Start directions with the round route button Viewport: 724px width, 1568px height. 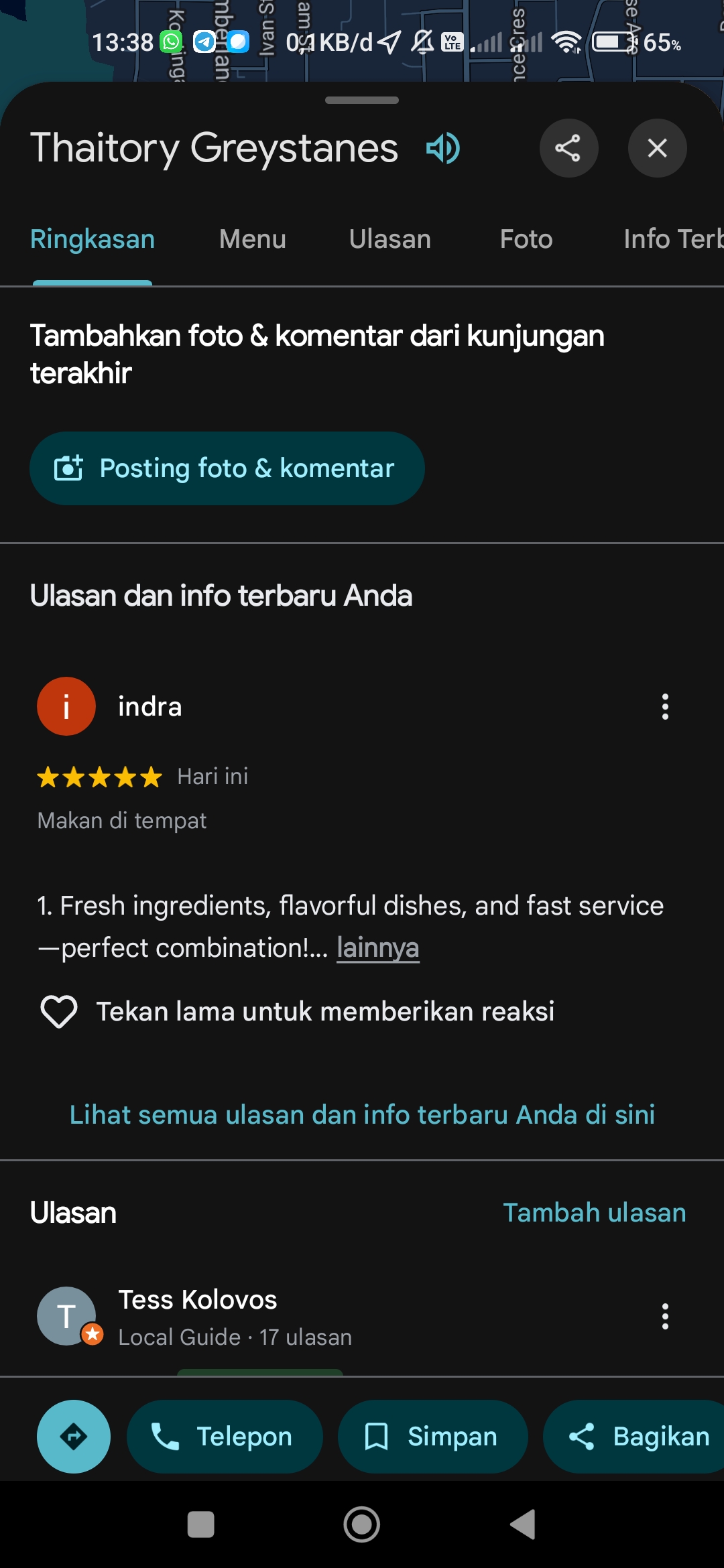pyautogui.click(x=74, y=1436)
